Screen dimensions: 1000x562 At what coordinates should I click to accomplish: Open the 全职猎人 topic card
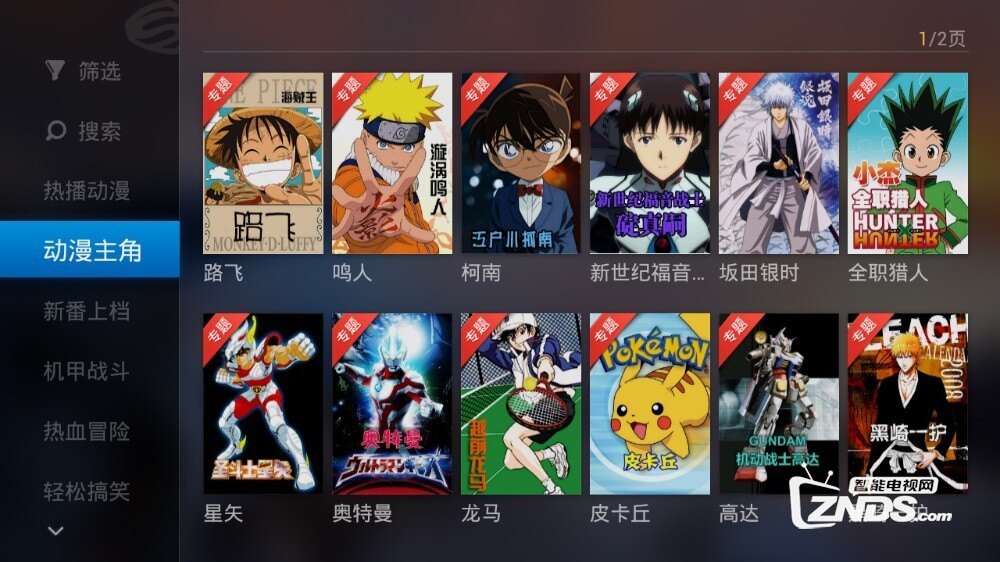point(907,163)
